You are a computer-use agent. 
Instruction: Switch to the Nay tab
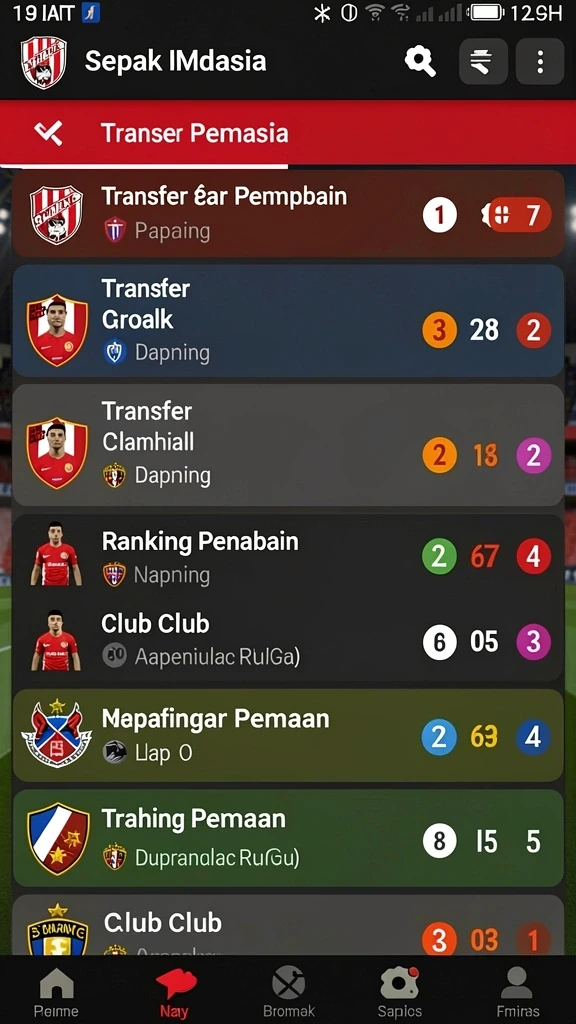[x=175, y=991]
